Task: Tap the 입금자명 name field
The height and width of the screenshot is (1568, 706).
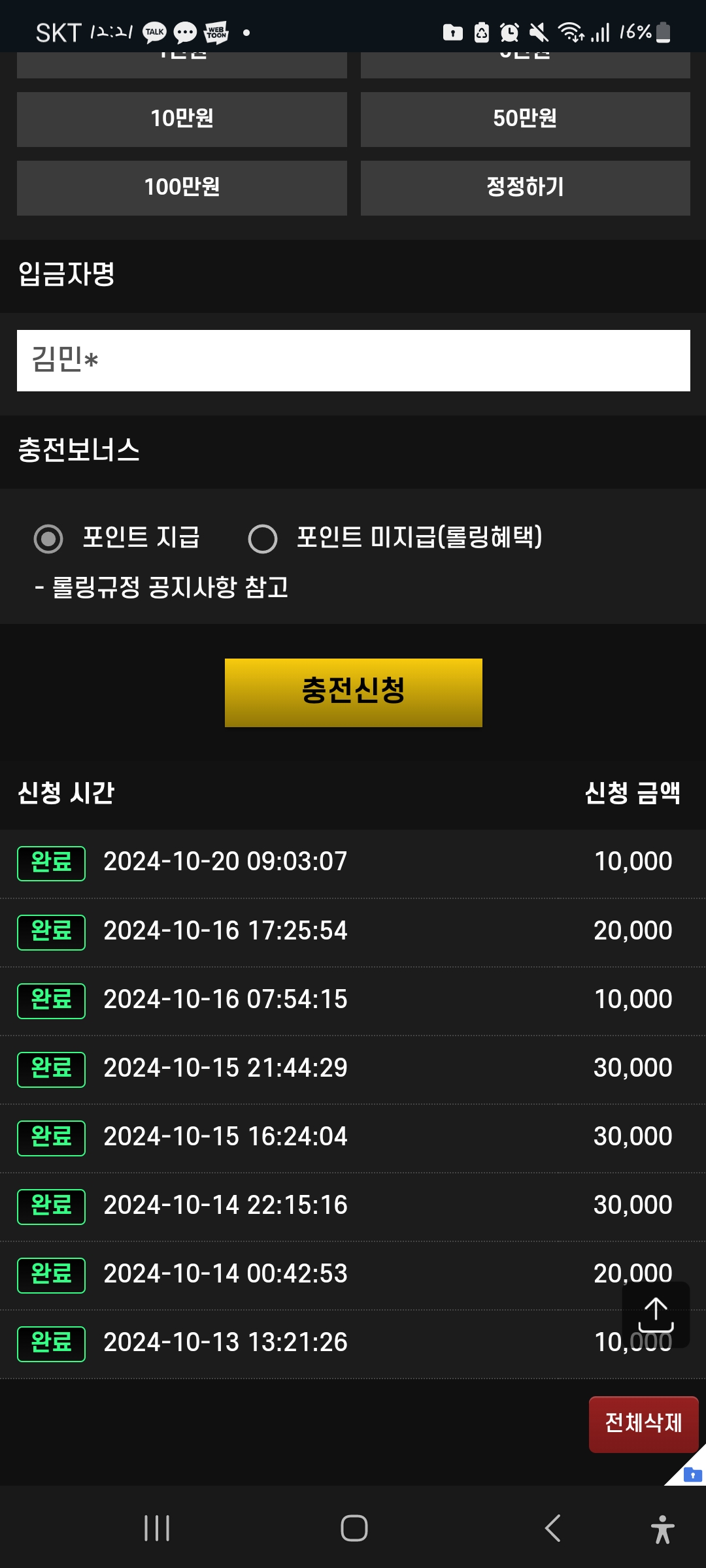Action: click(x=353, y=361)
